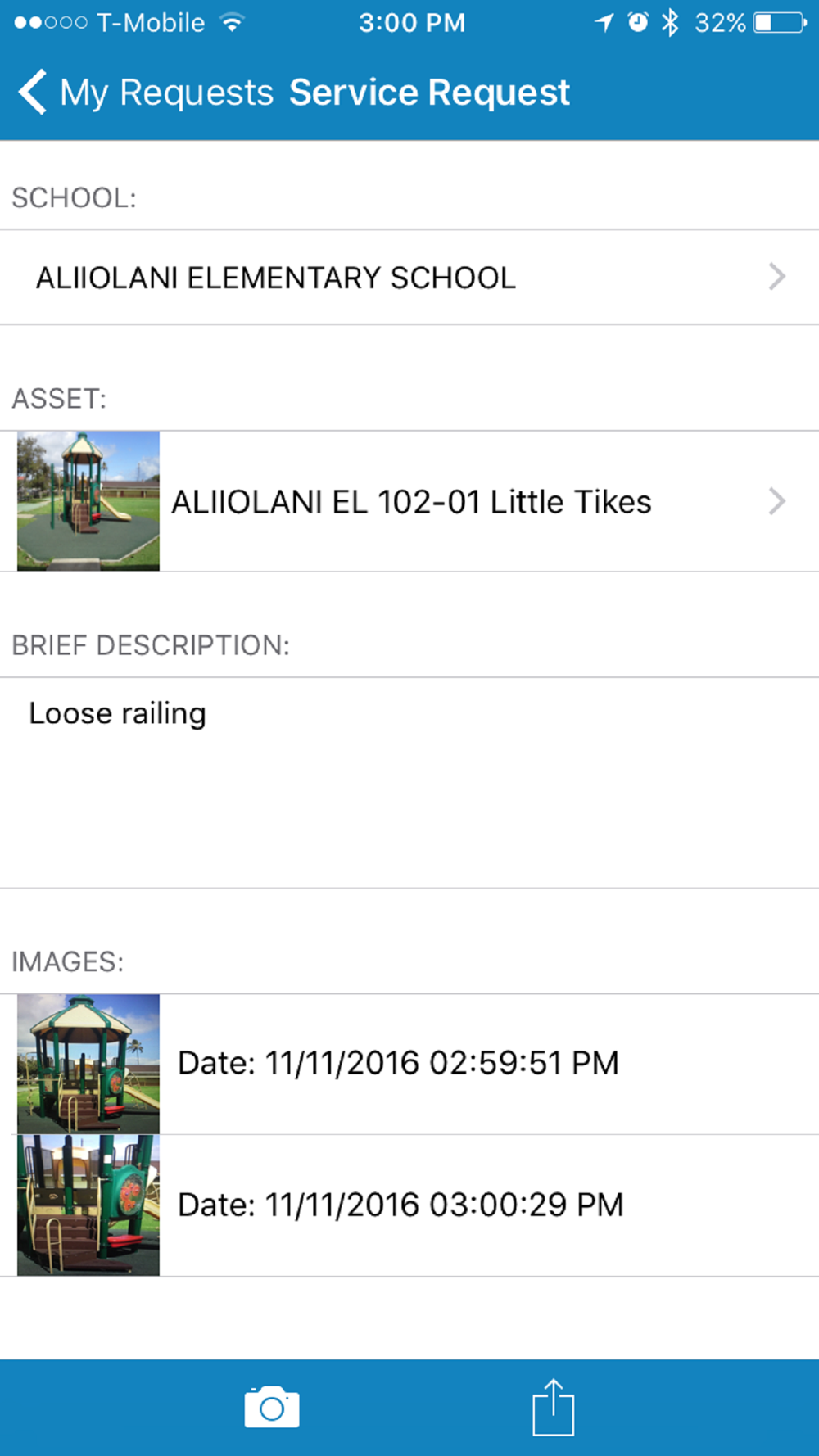Open the image dated 02:59:51 PM
The width and height of the screenshot is (819, 1456).
click(409, 1064)
